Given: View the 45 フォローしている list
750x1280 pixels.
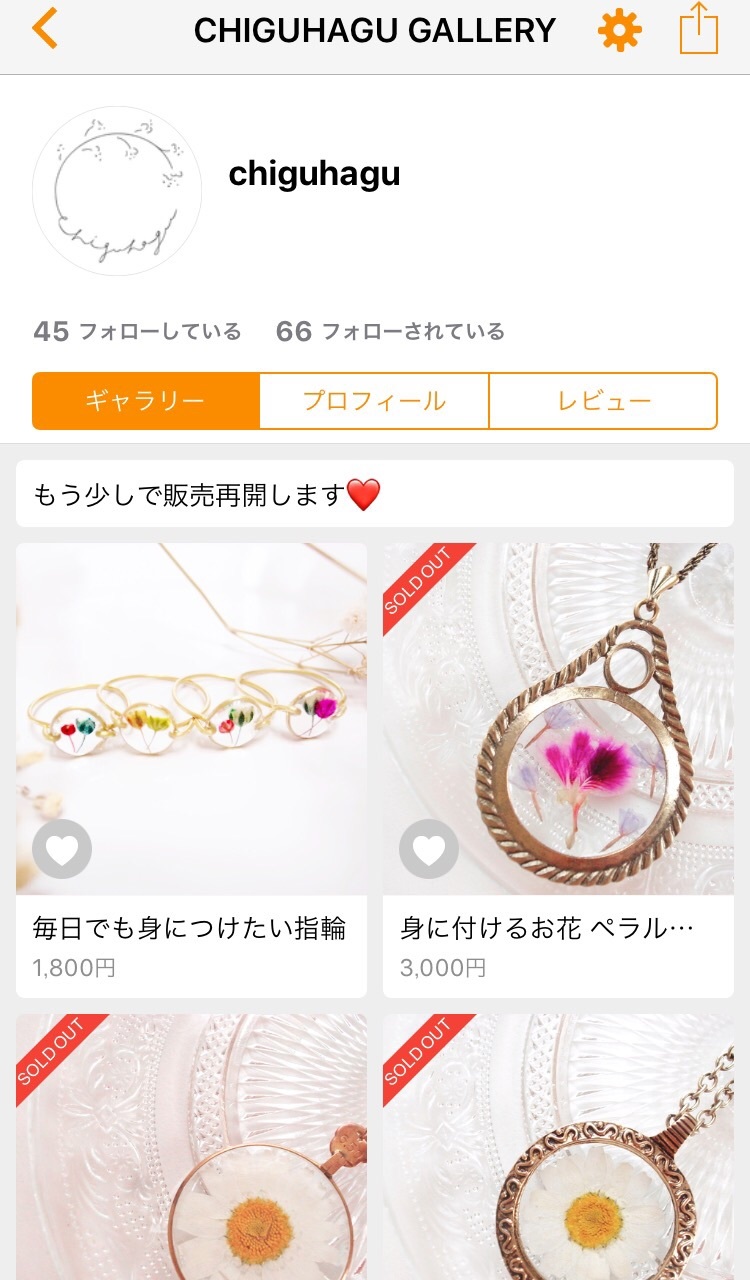Looking at the screenshot, I should coord(137,331).
